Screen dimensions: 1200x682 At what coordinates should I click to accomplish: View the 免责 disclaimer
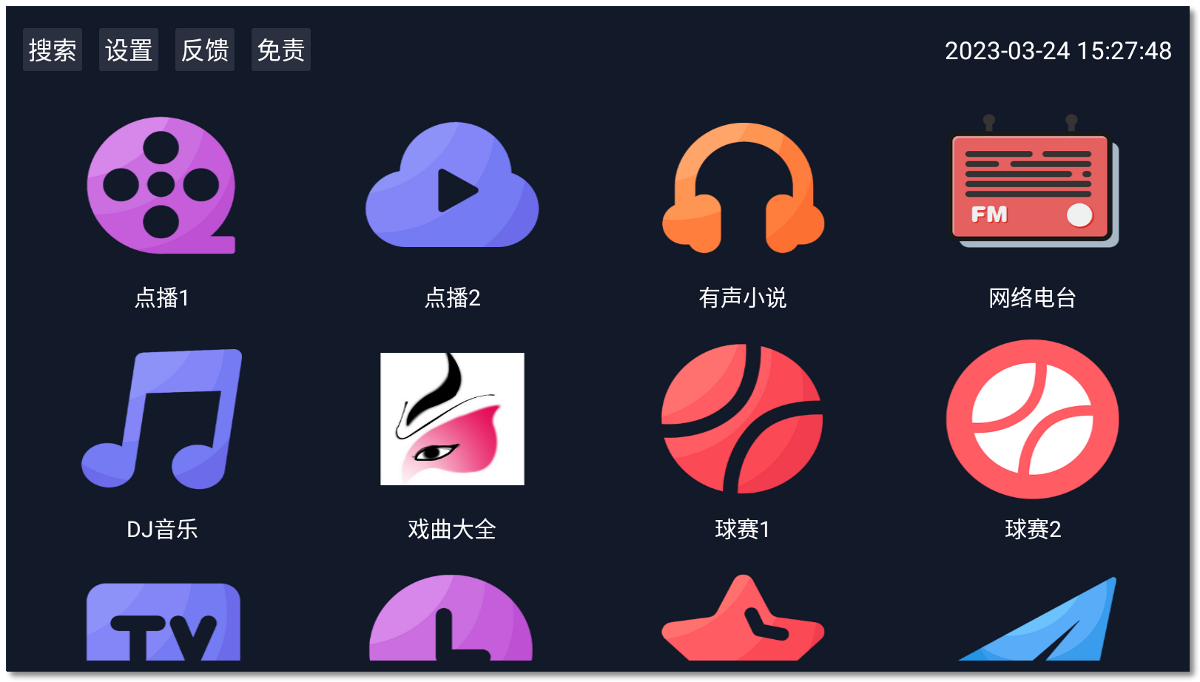click(x=280, y=50)
